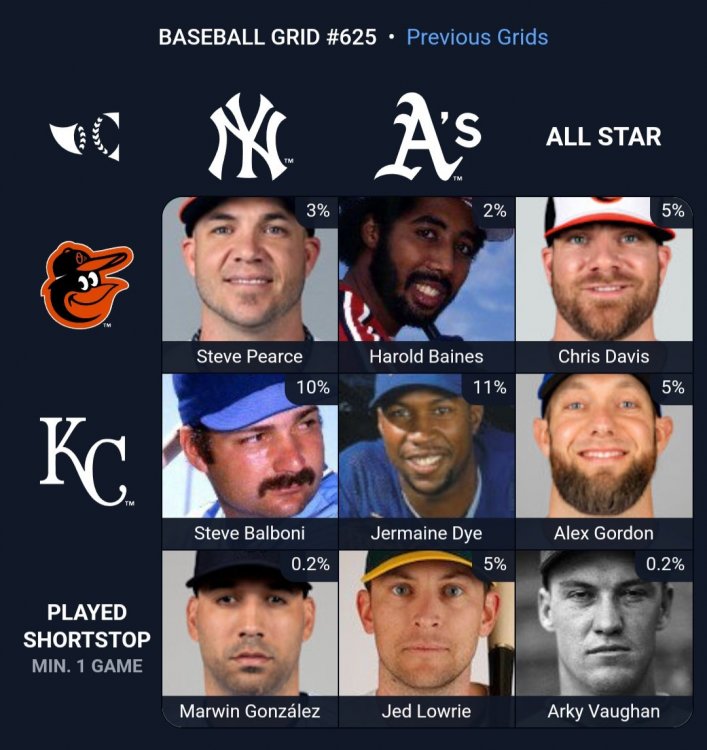This screenshot has width=707, height=750.
Task: Tap the Arky Vaughan player card
Action: (603, 638)
